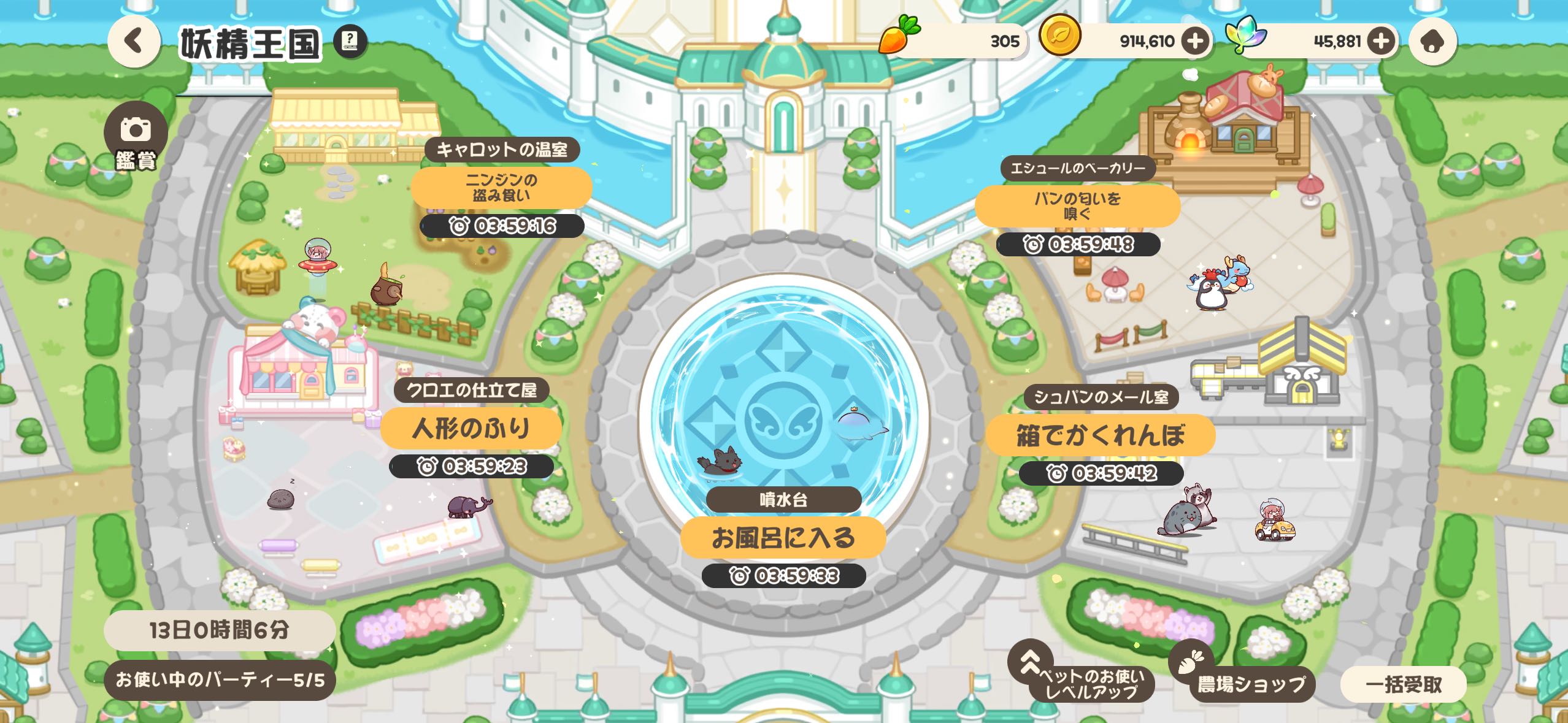Open ニンジンの盗み食い errand at the greenhouse
Viewport: 1568px width, 723px height.
(501, 188)
